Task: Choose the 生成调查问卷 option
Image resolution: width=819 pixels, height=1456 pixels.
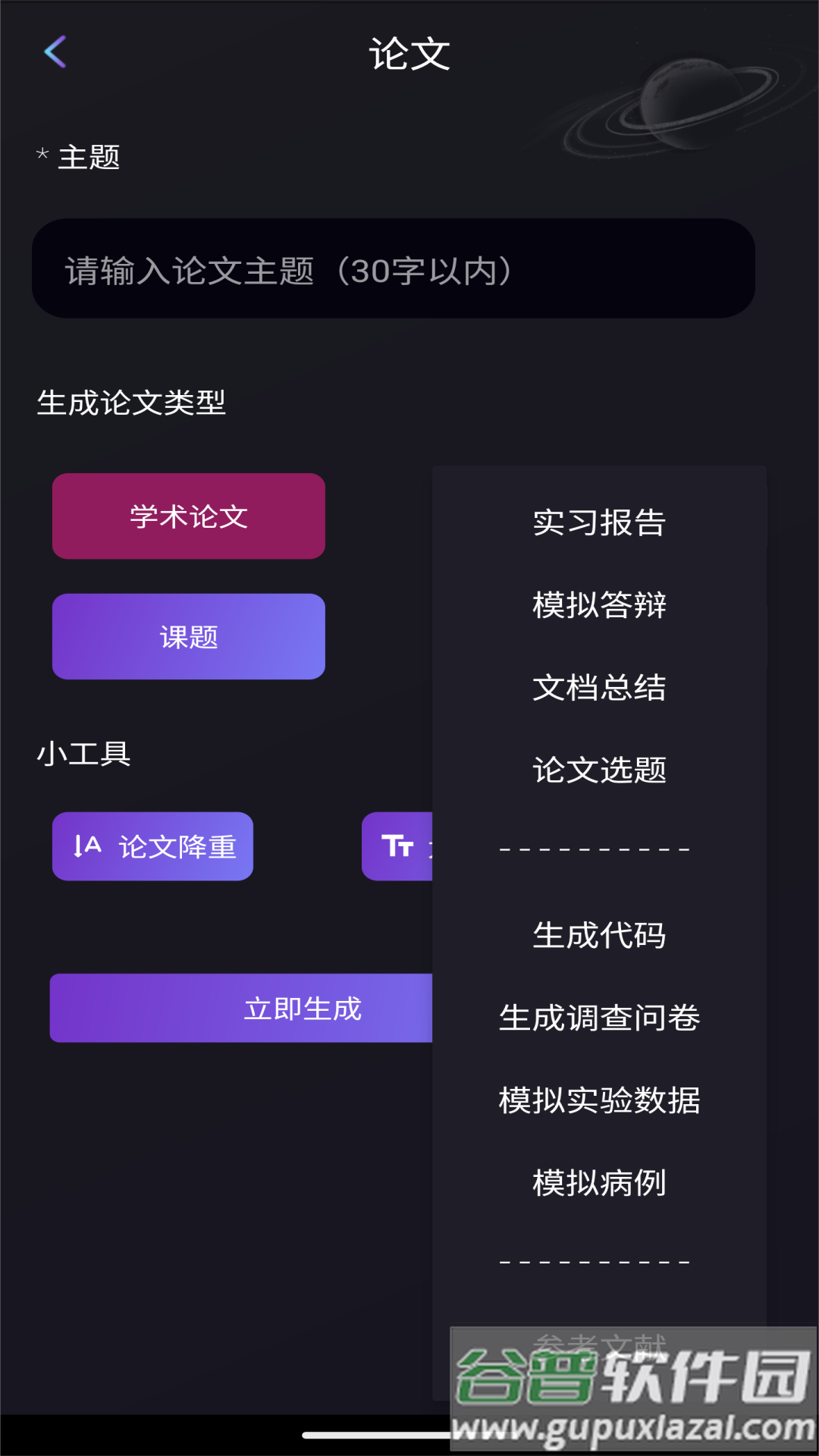Action: click(x=599, y=1018)
